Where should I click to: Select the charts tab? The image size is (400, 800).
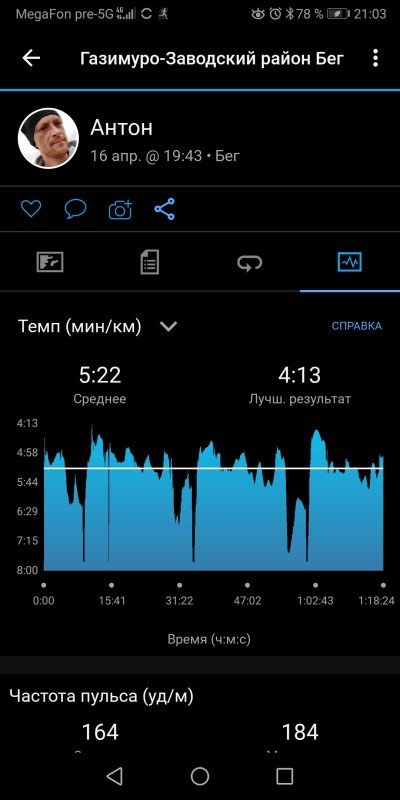350,262
